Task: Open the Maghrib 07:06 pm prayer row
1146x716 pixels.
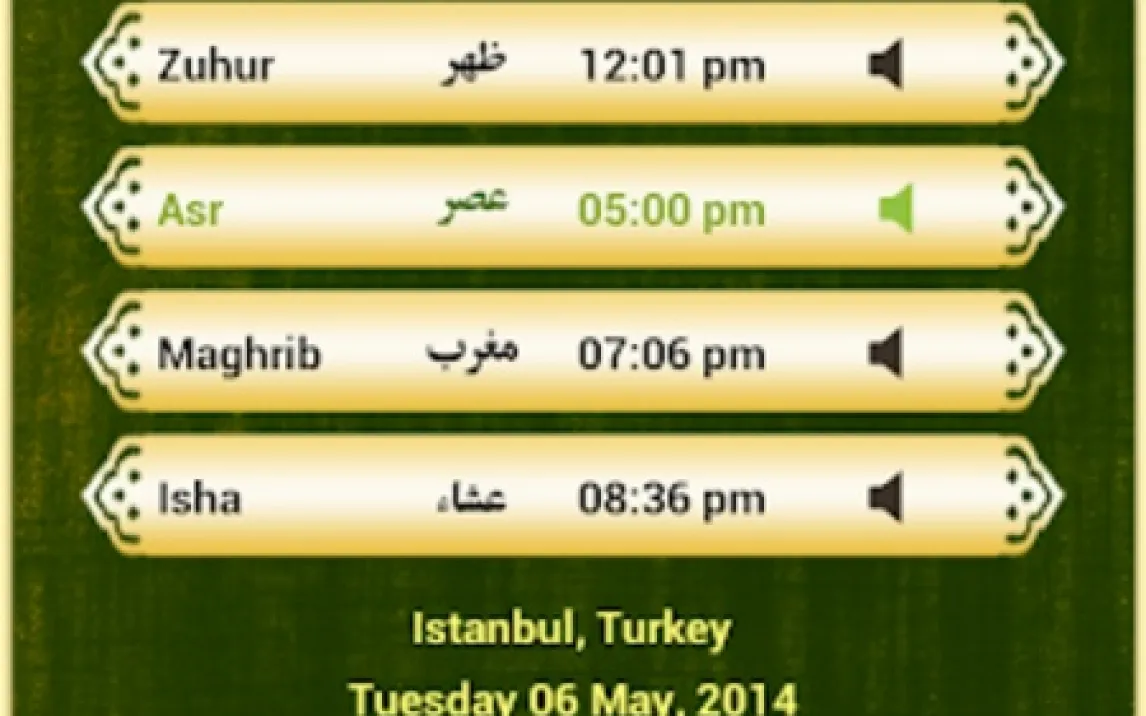Action: 500,354
